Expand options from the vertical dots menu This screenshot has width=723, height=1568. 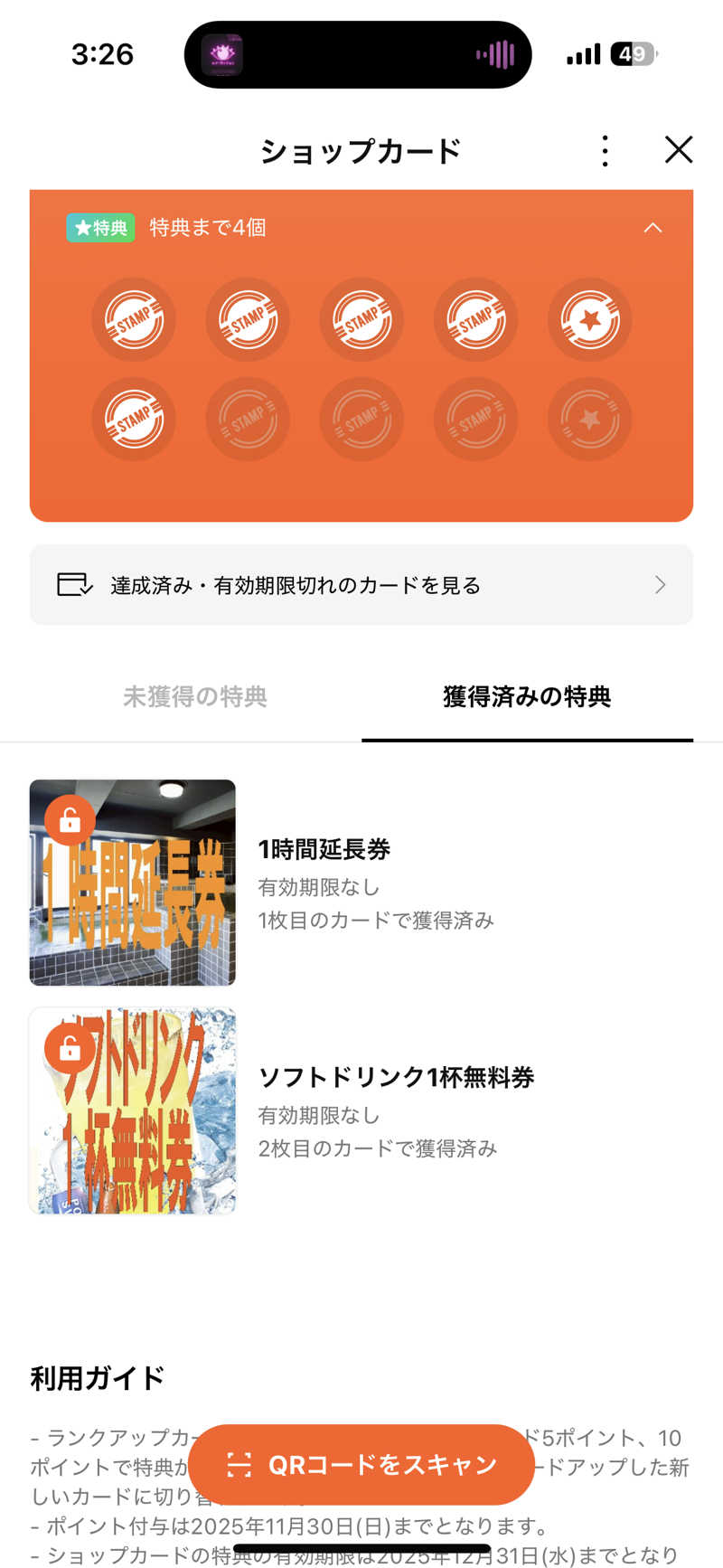click(x=604, y=151)
